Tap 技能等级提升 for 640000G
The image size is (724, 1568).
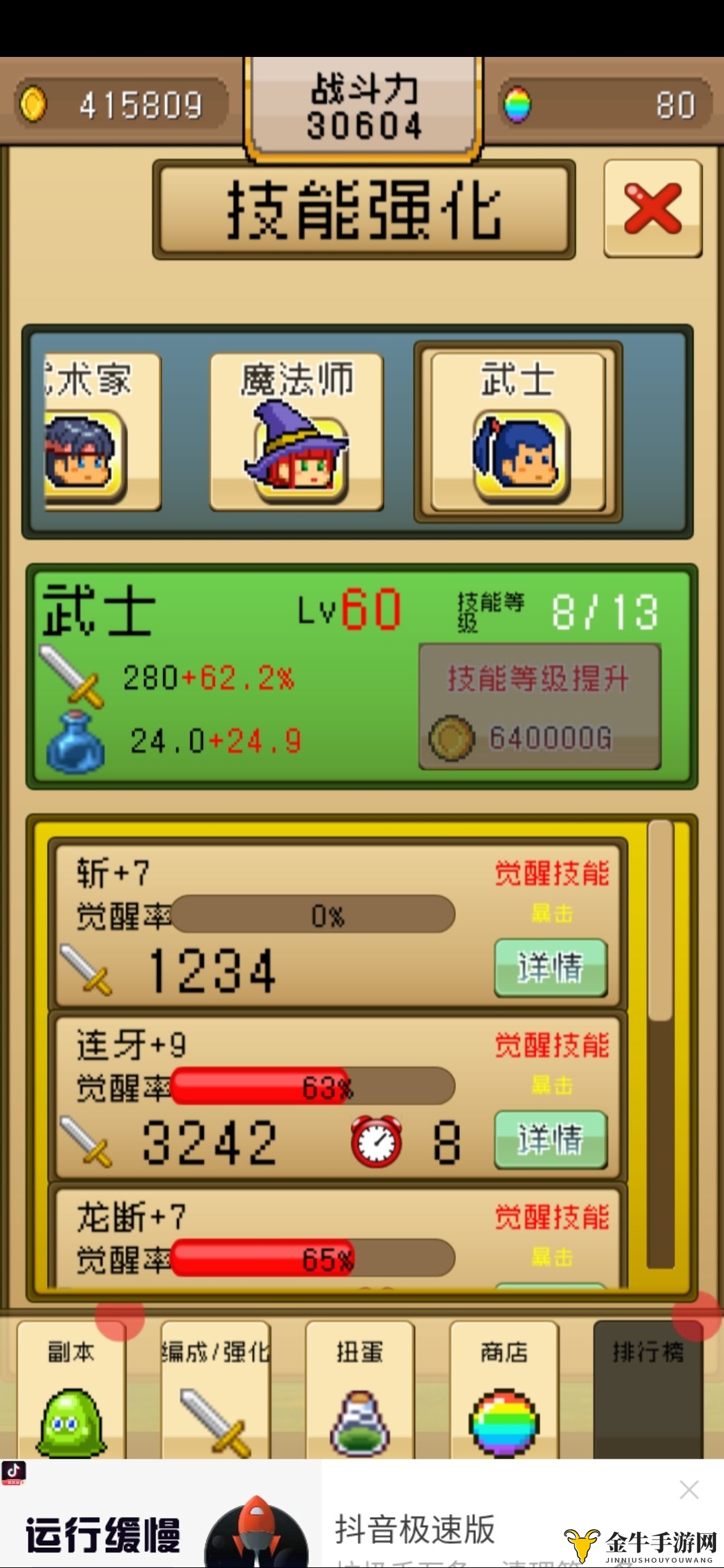pyautogui.click(x=540, y=707)
